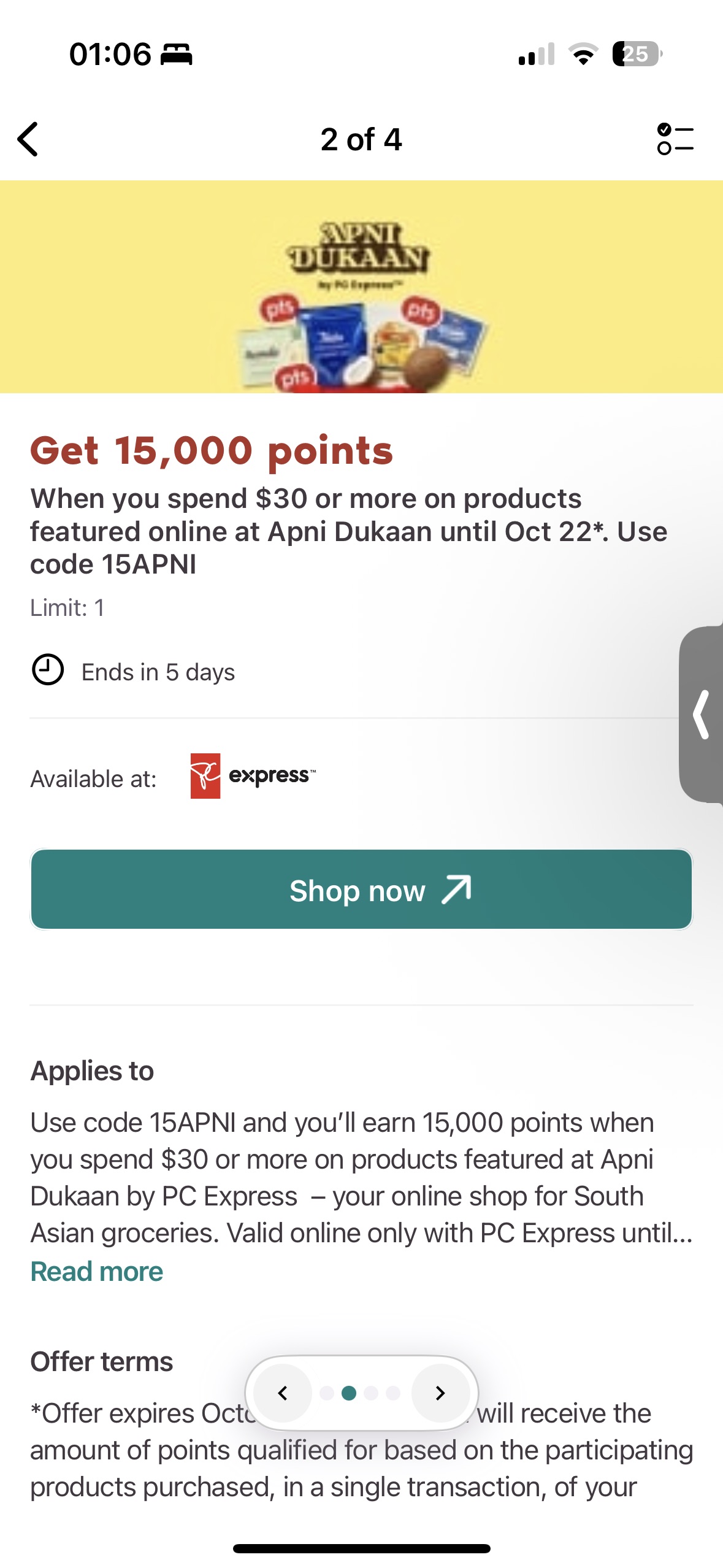Tap the Apni Dukaan promotional banner
The width and height of the screenshot is (723, 1568).
[361, 285]
